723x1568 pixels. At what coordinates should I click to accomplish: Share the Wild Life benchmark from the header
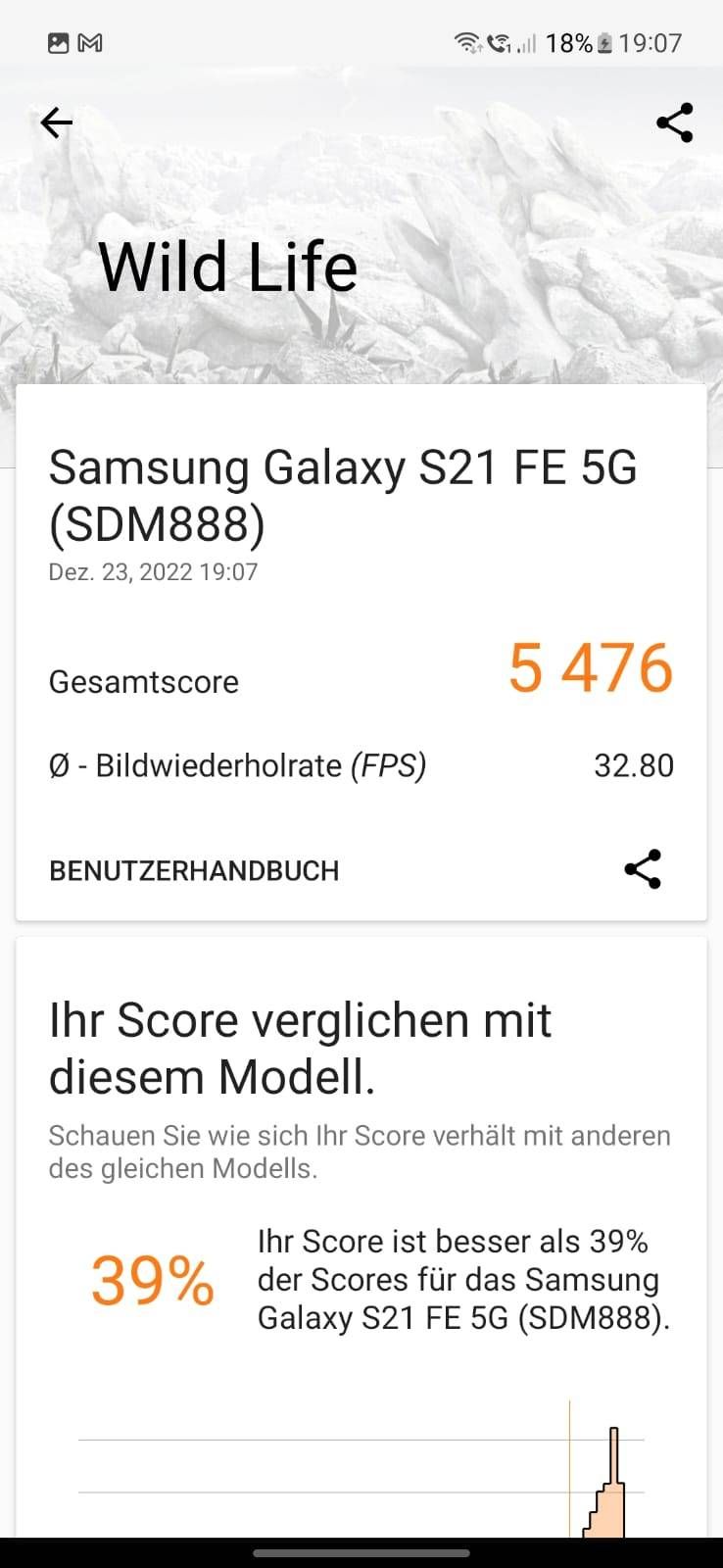coord(674,122)
